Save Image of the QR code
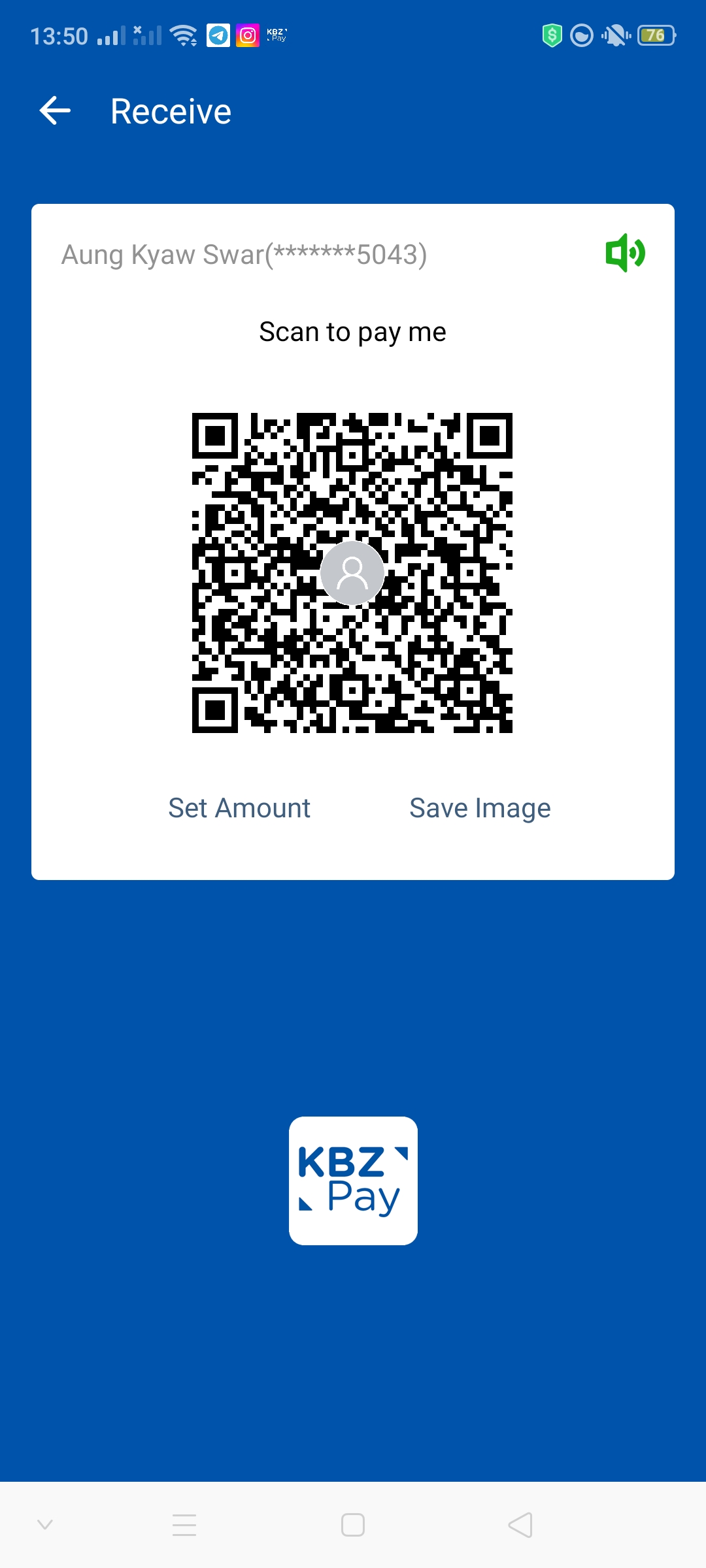 click(x=480, y=808)
